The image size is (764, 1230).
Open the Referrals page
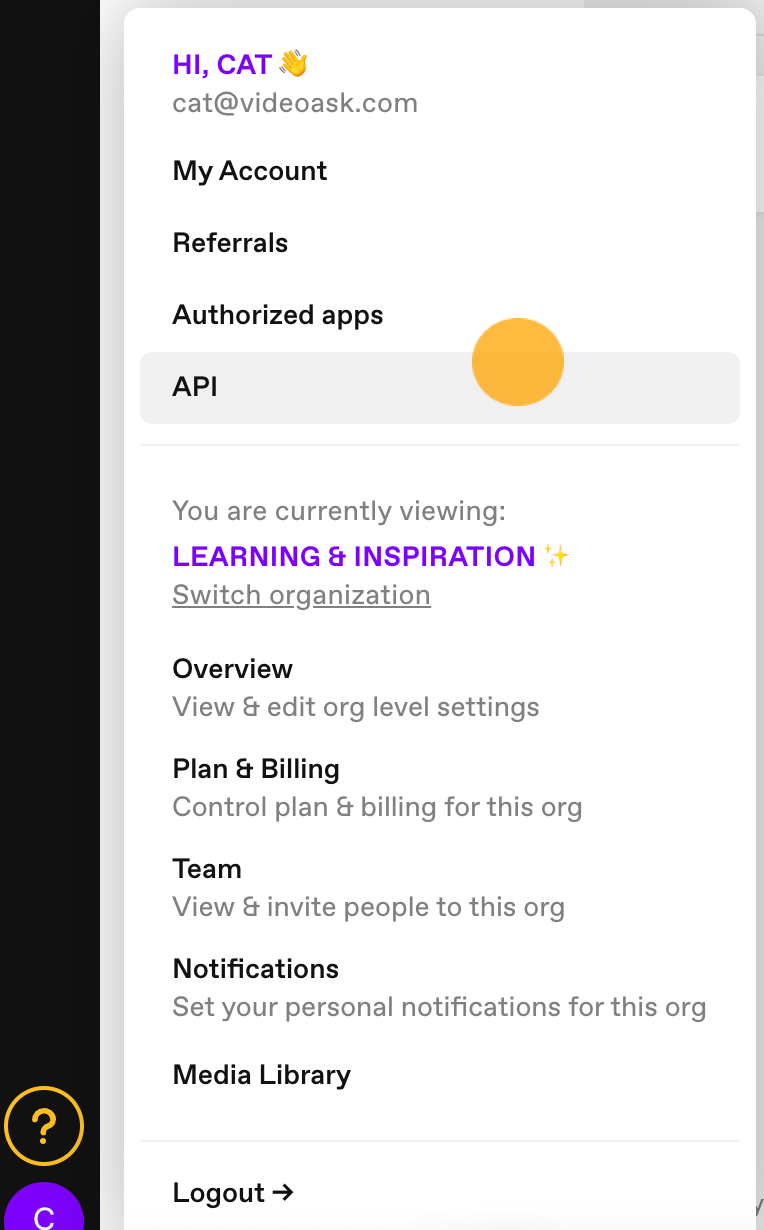[x=230, y=243]
